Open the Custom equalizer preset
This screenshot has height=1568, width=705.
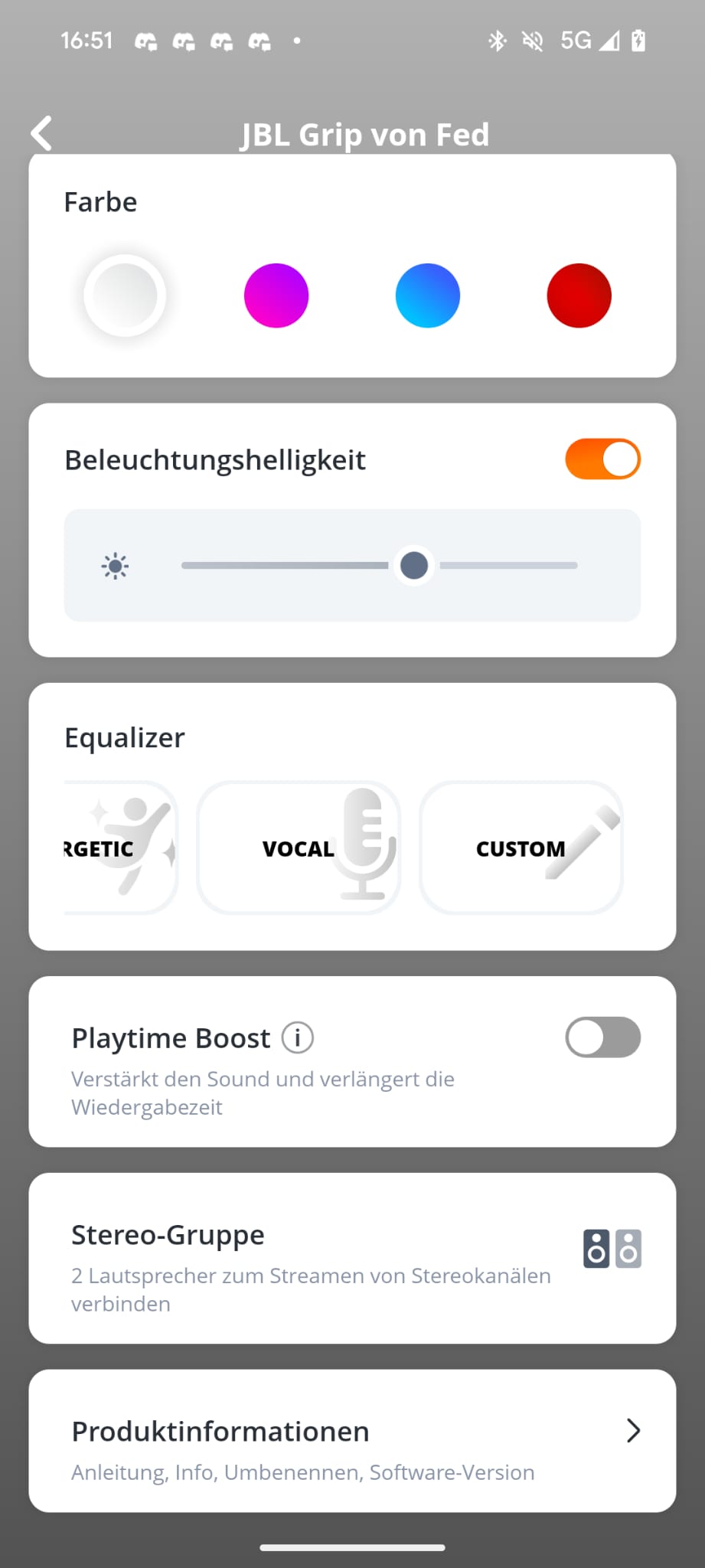(x=521, y=848)
